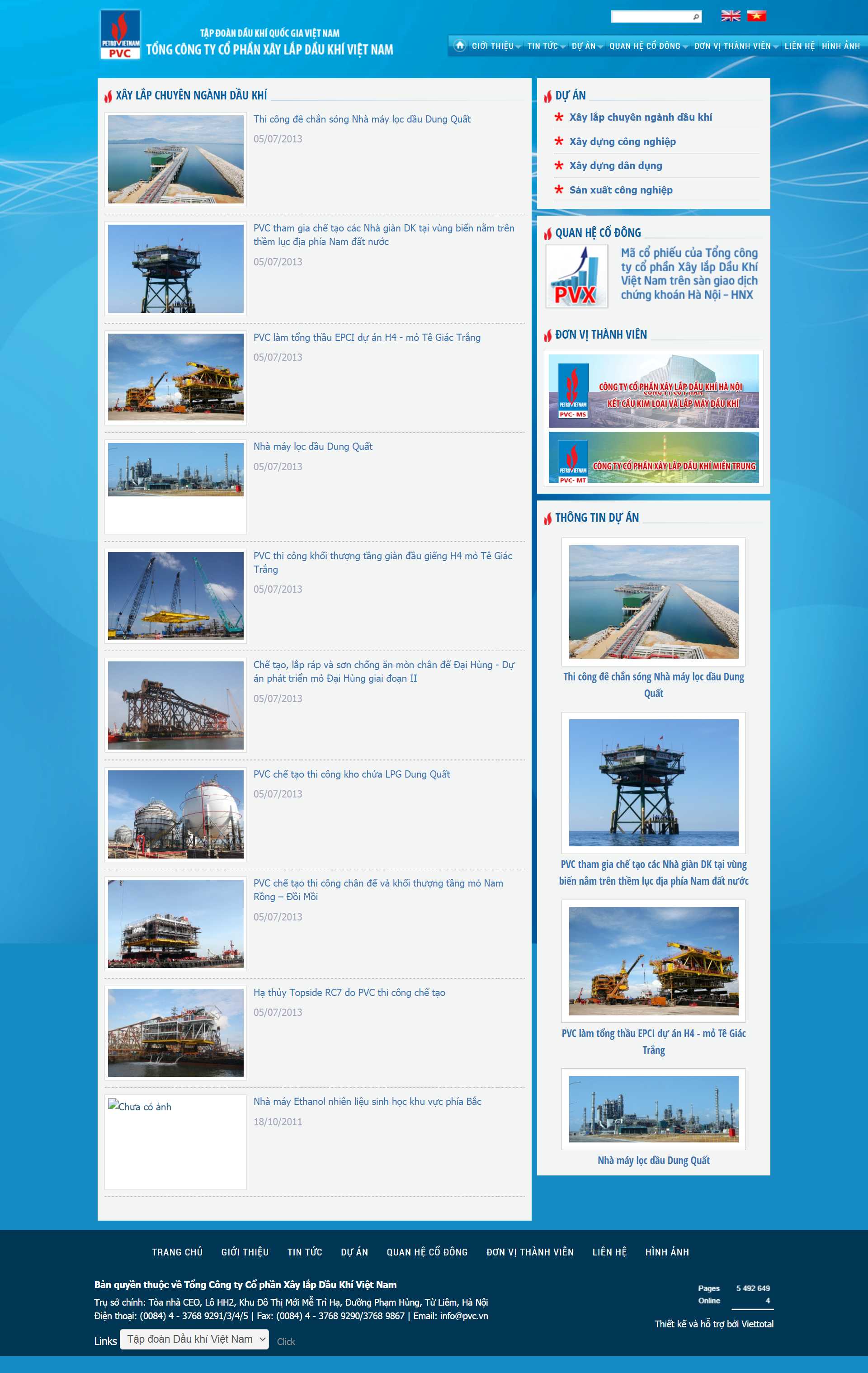The width and height of the screenshot is (868, 1373).
Task: Expand the Links dropdown Tập đoàn Dầu khí
Action: (194, 1340)
